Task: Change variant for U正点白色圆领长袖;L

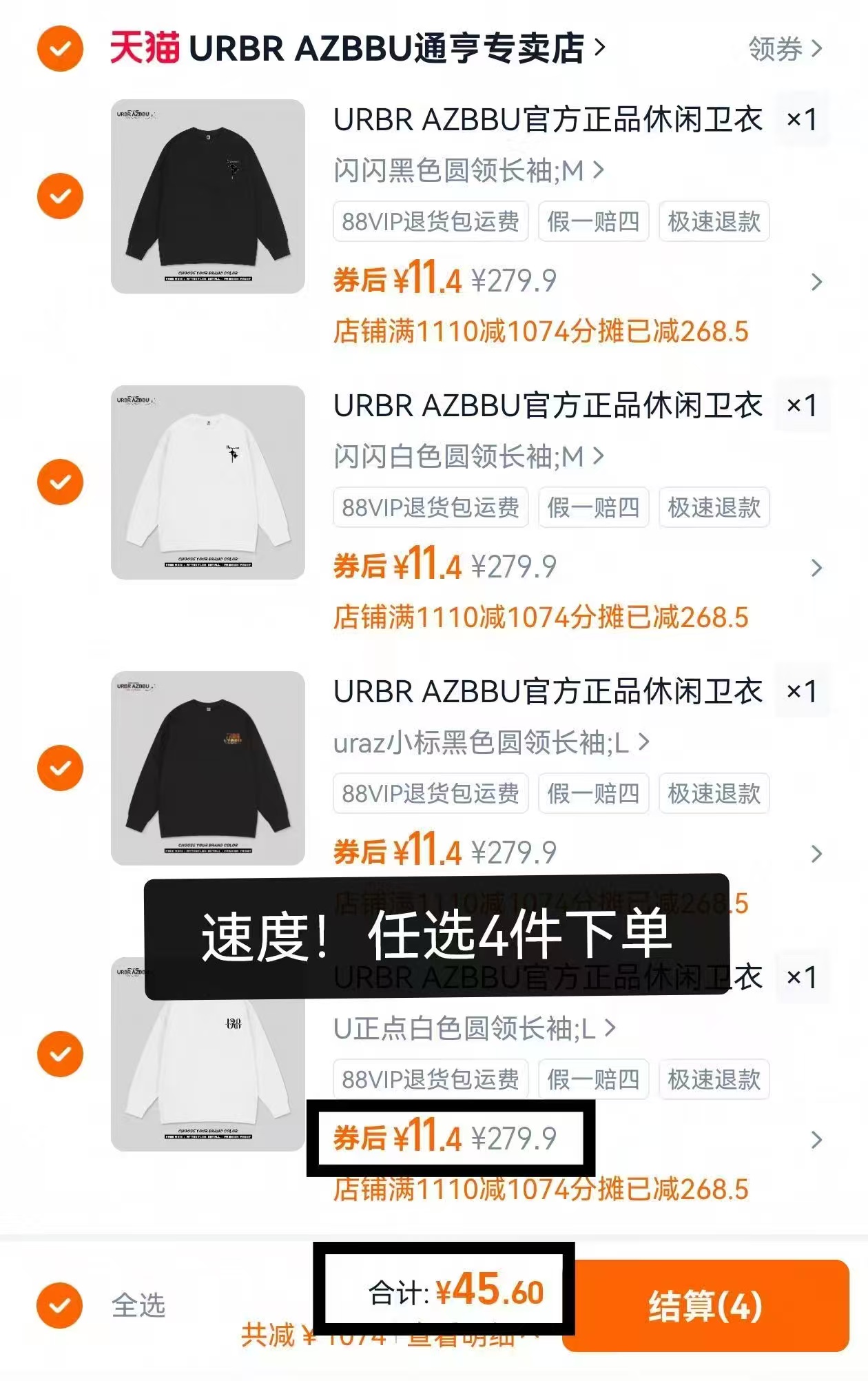Action: click(x=474, y=1028)
